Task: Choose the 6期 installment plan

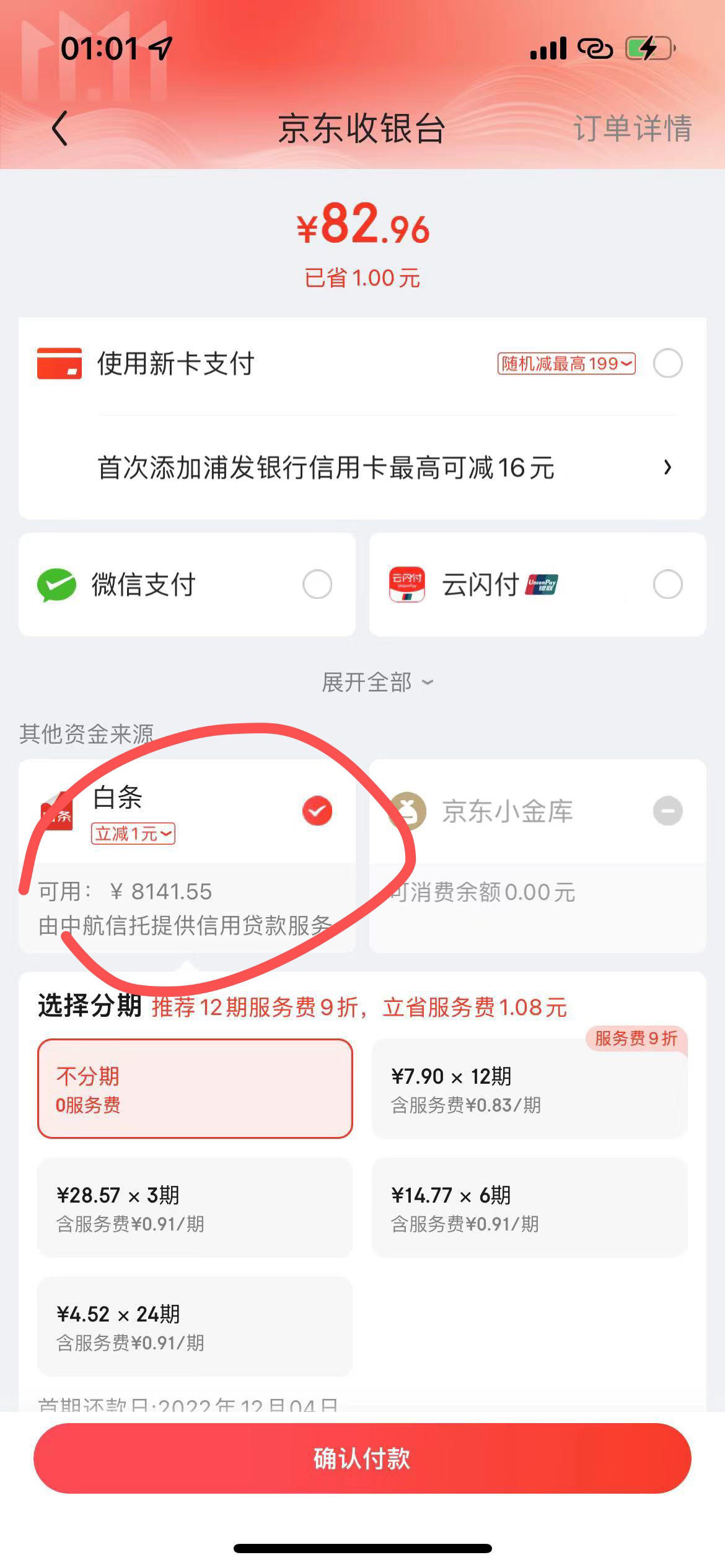Action: click(530, 1208)
